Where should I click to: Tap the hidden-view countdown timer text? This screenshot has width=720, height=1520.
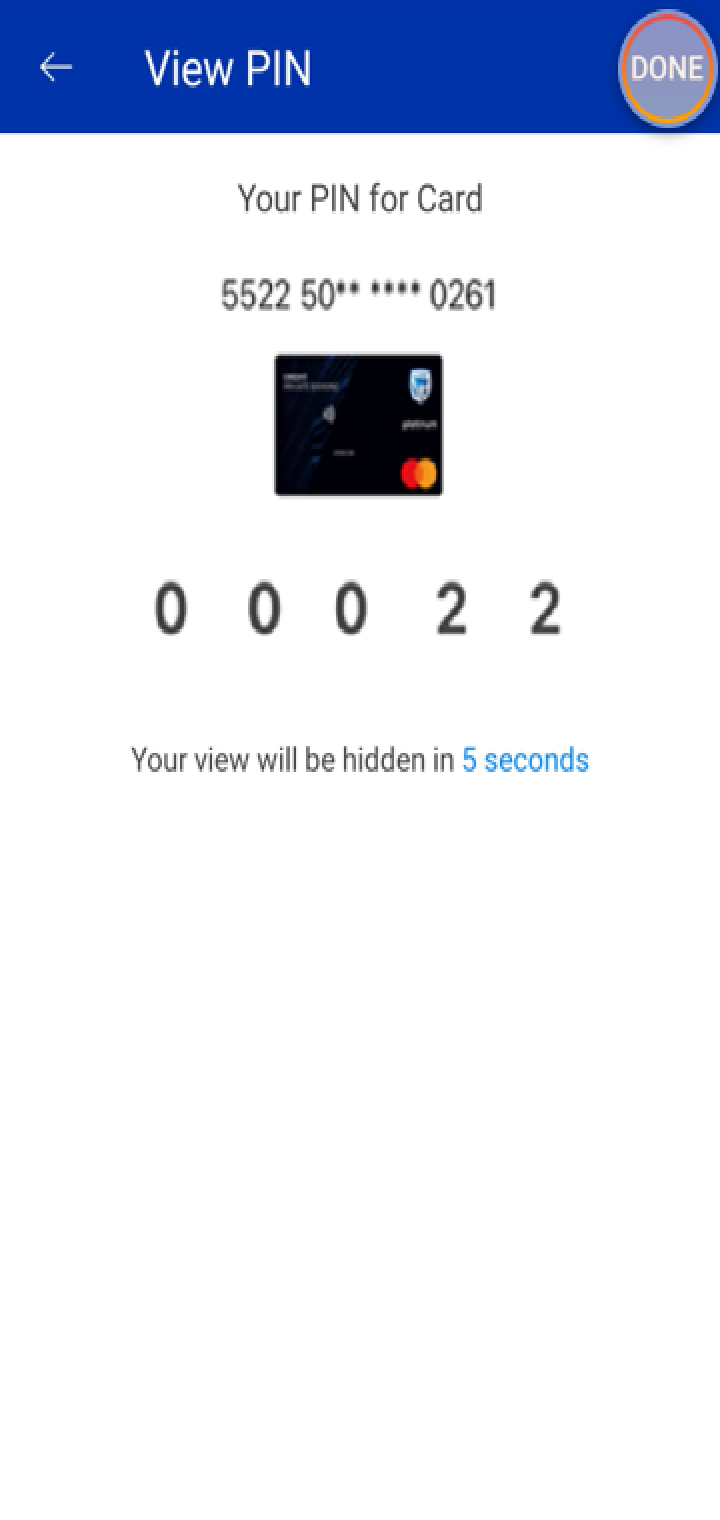pyautogui.click(x=360, y=760)
